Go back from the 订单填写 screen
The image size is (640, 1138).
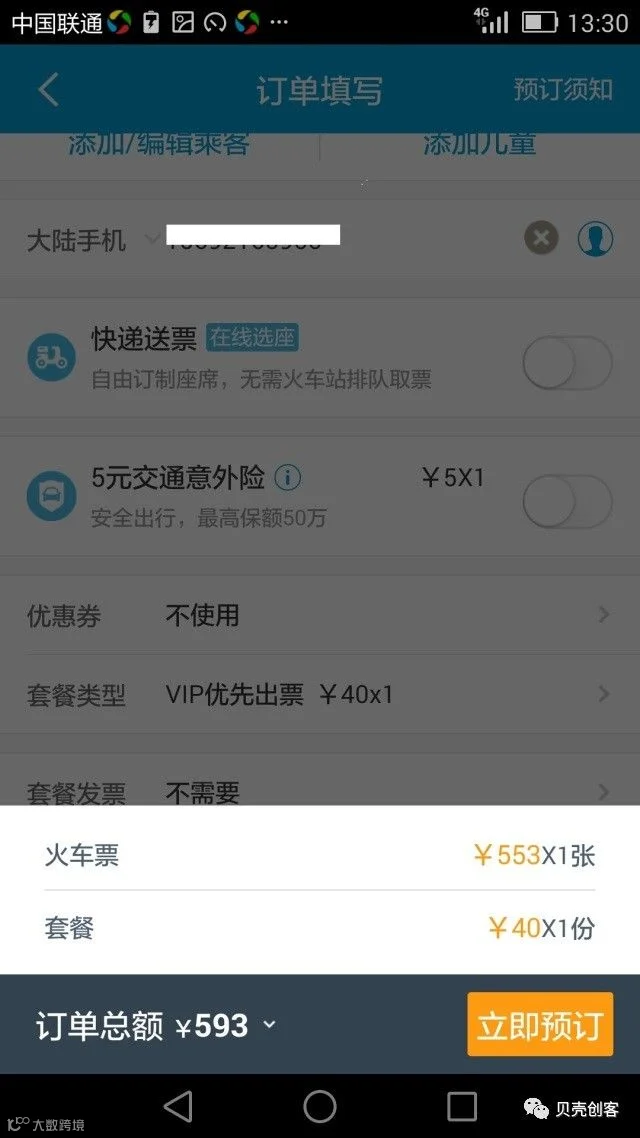[x=49, y=90]
